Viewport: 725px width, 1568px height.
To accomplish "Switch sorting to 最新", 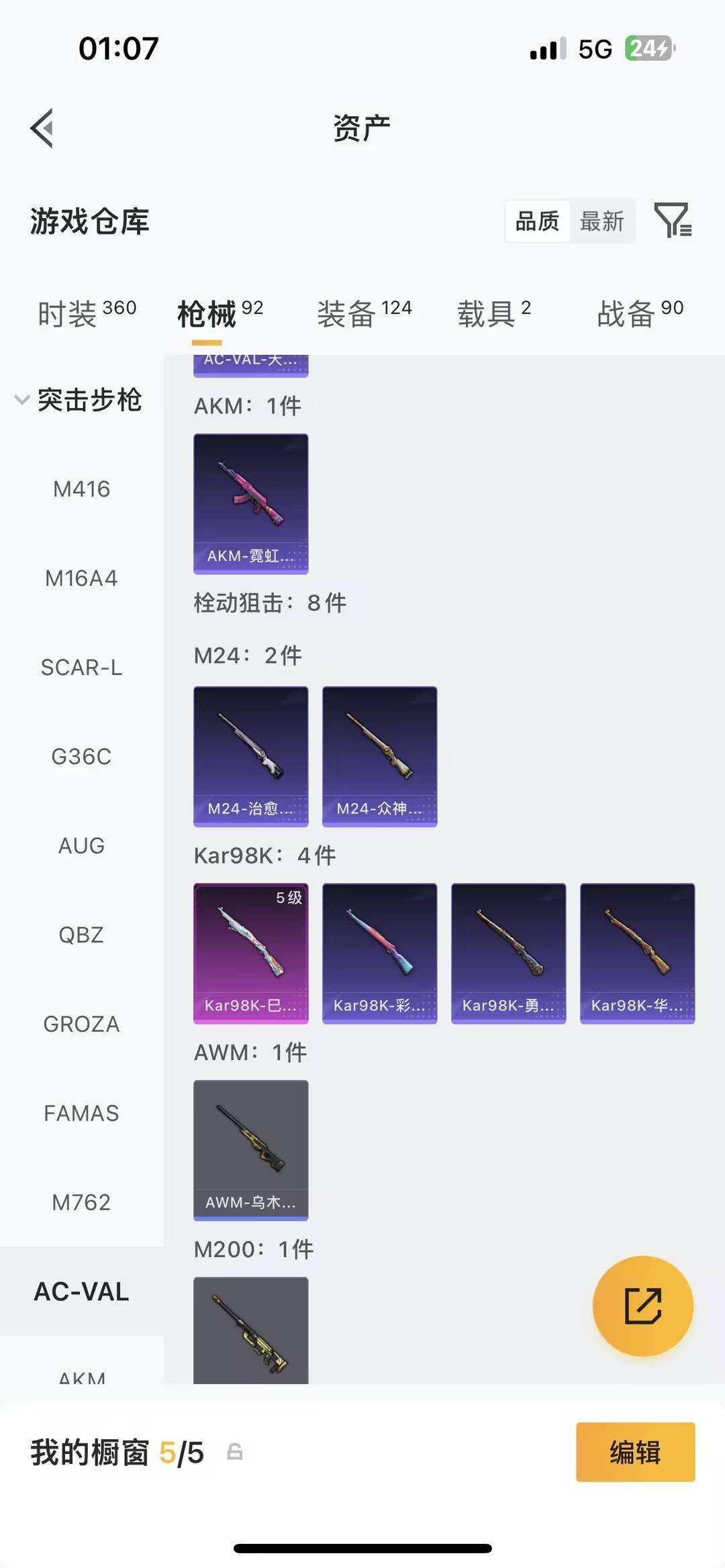I will tap(602, 221).
